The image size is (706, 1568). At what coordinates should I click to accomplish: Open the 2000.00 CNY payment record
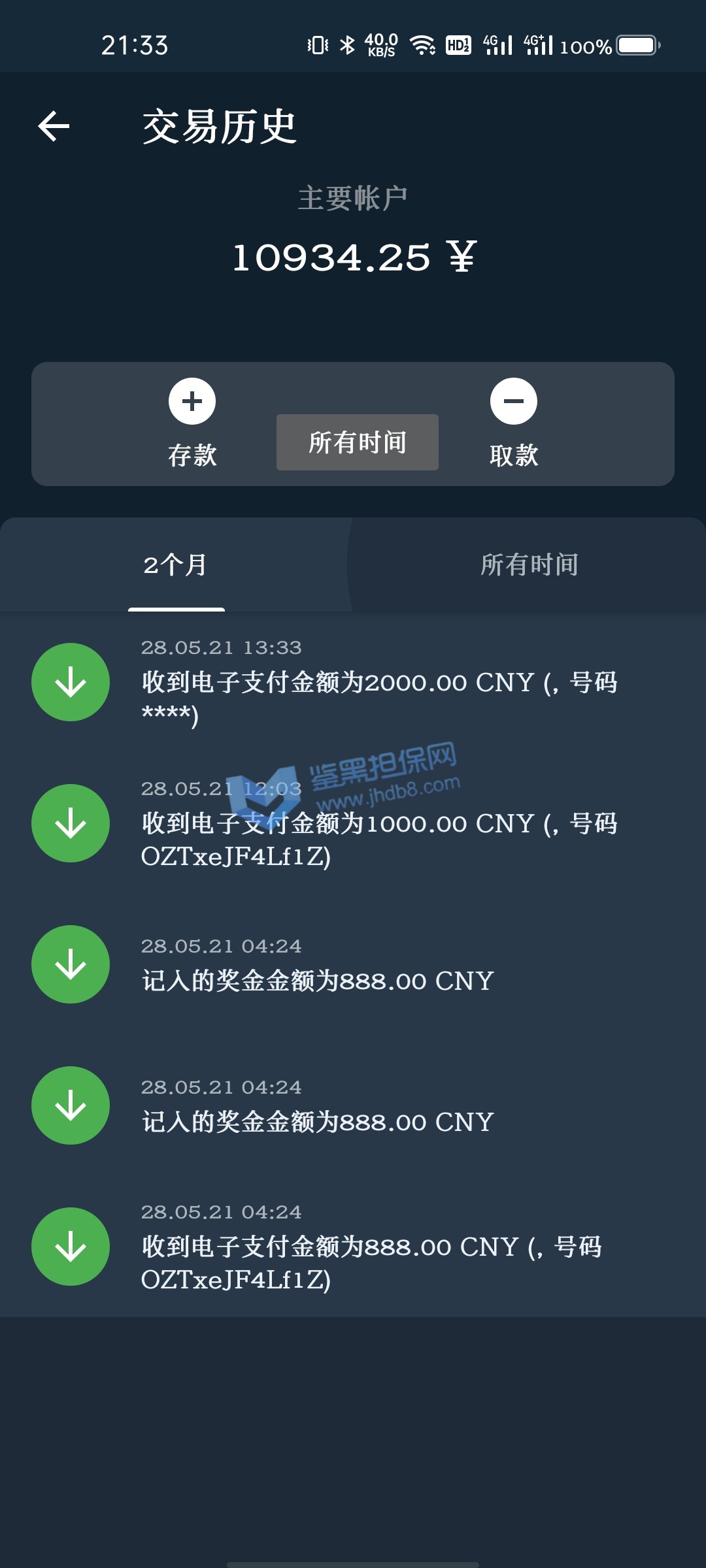(379, 683)
